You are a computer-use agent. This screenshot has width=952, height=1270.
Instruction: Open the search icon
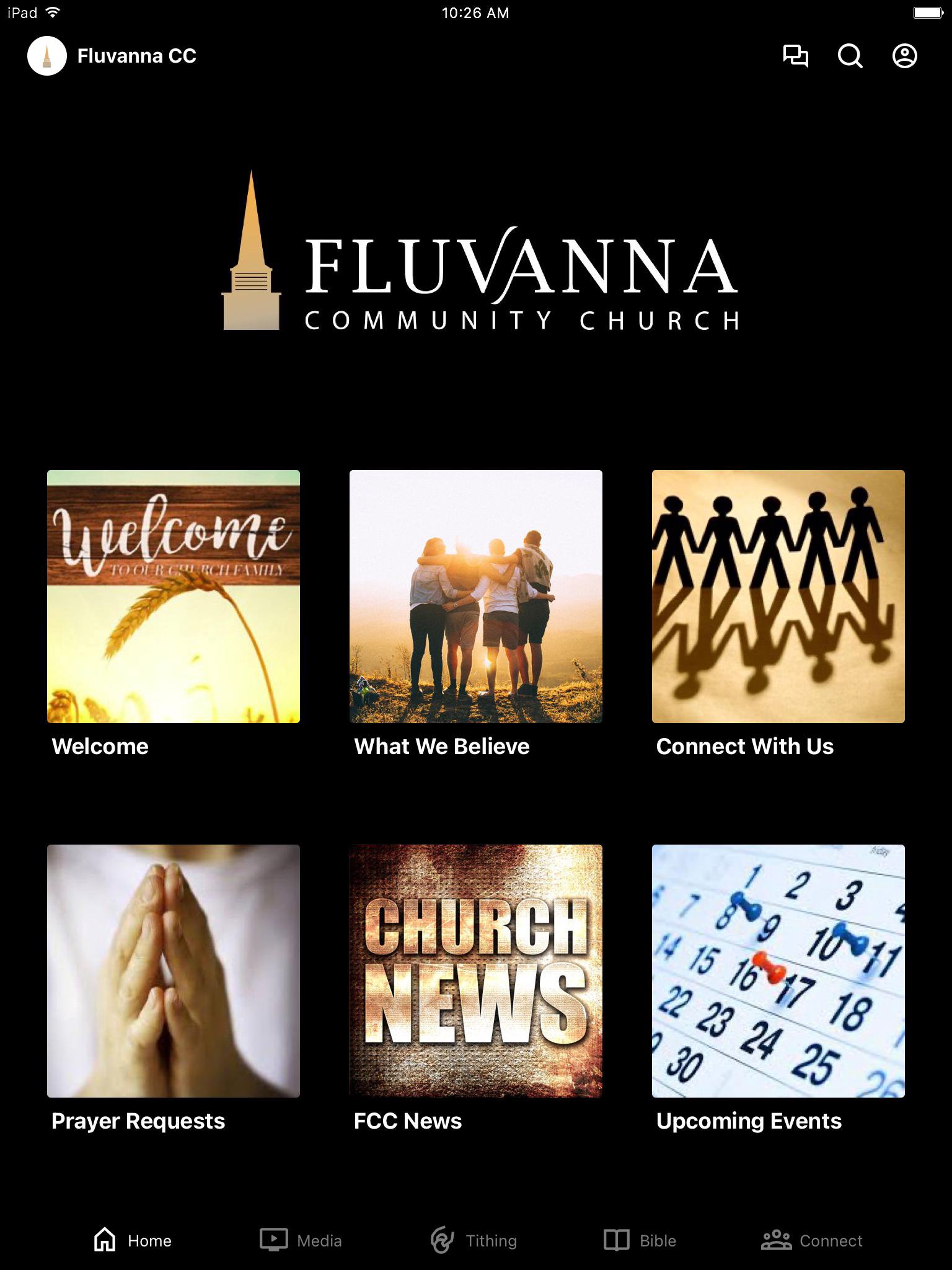click(850, 56)
